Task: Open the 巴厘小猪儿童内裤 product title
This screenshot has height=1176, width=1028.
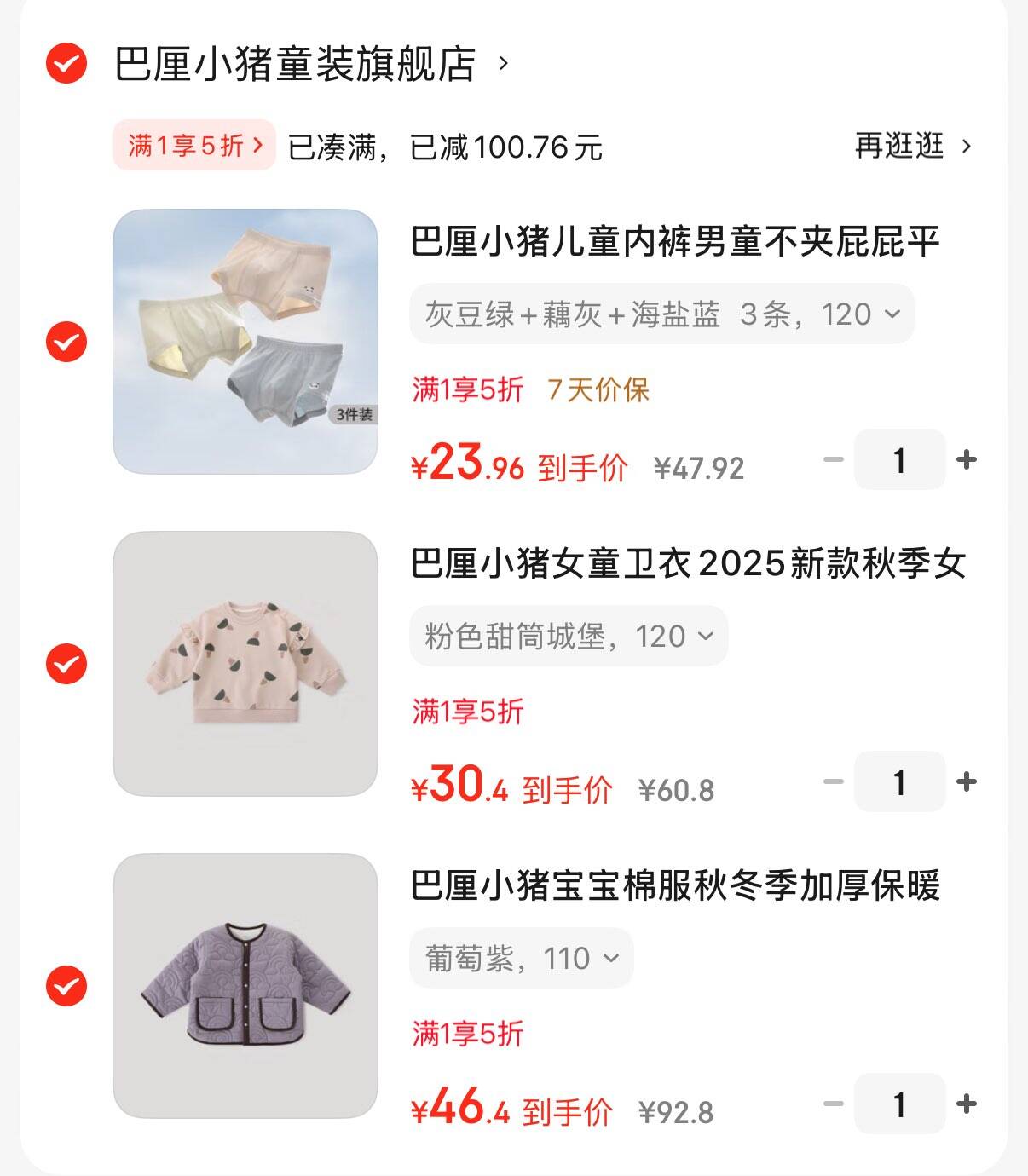Action: pos(675,242)
